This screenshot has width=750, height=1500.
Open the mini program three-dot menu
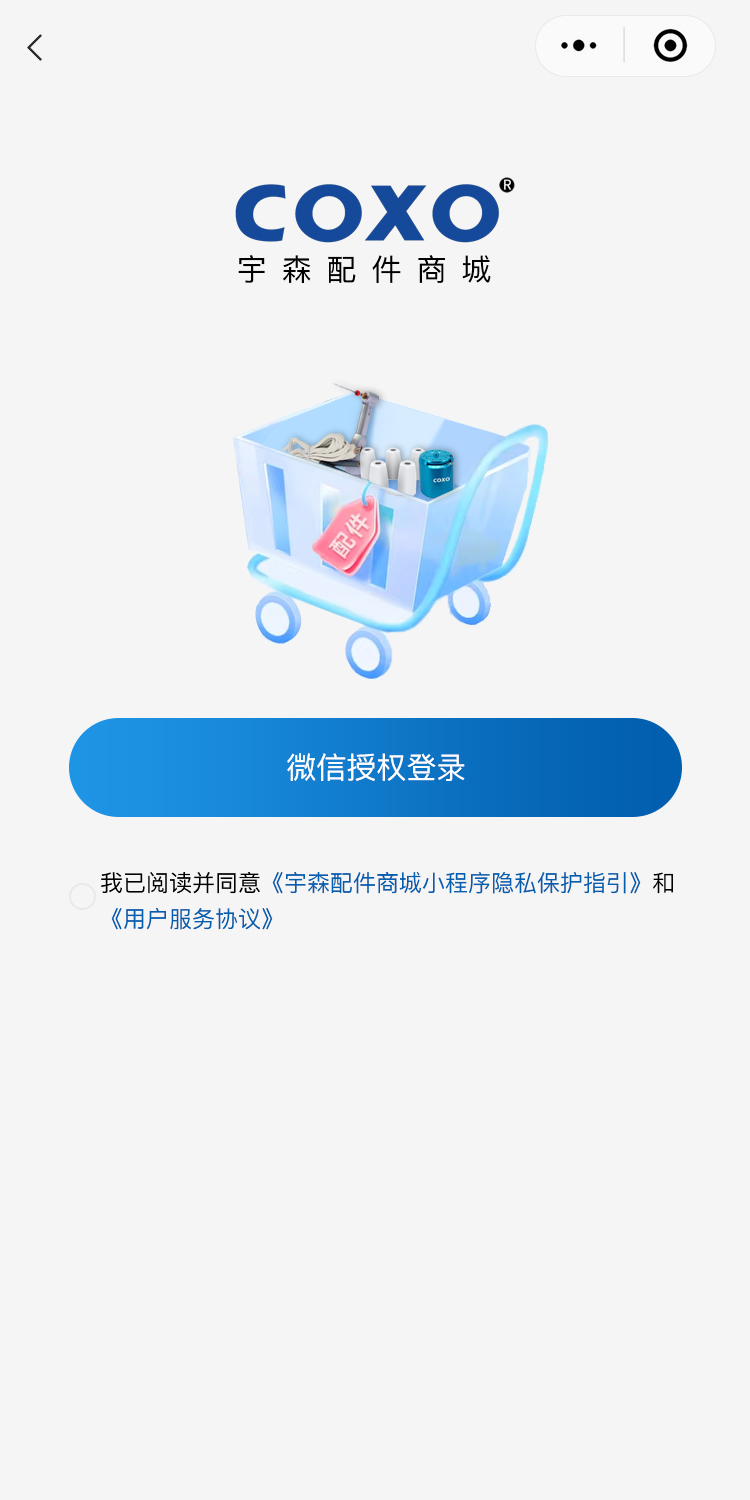(x=579, y=46)
